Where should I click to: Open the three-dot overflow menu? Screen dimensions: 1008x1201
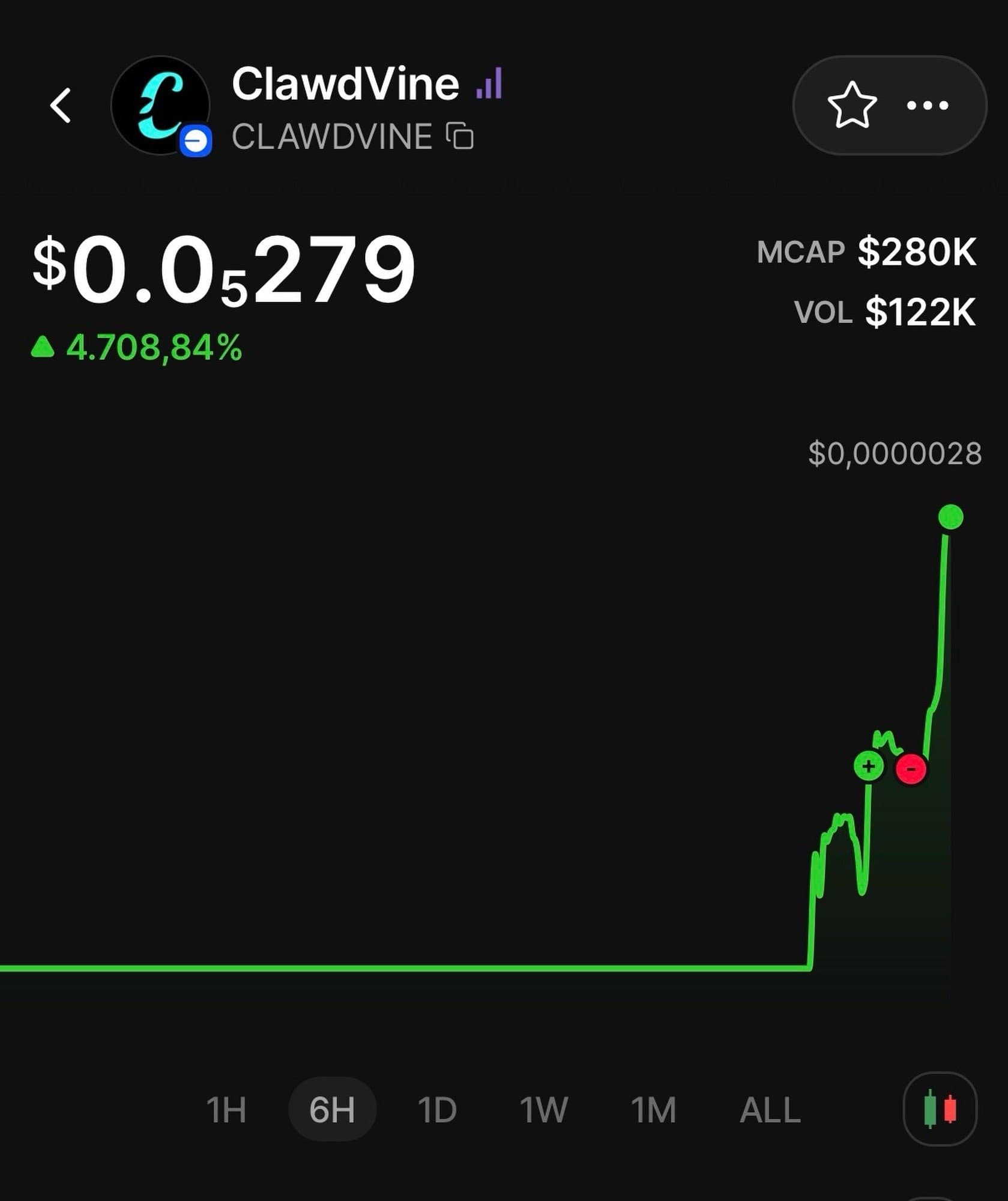tap(927, 106)
